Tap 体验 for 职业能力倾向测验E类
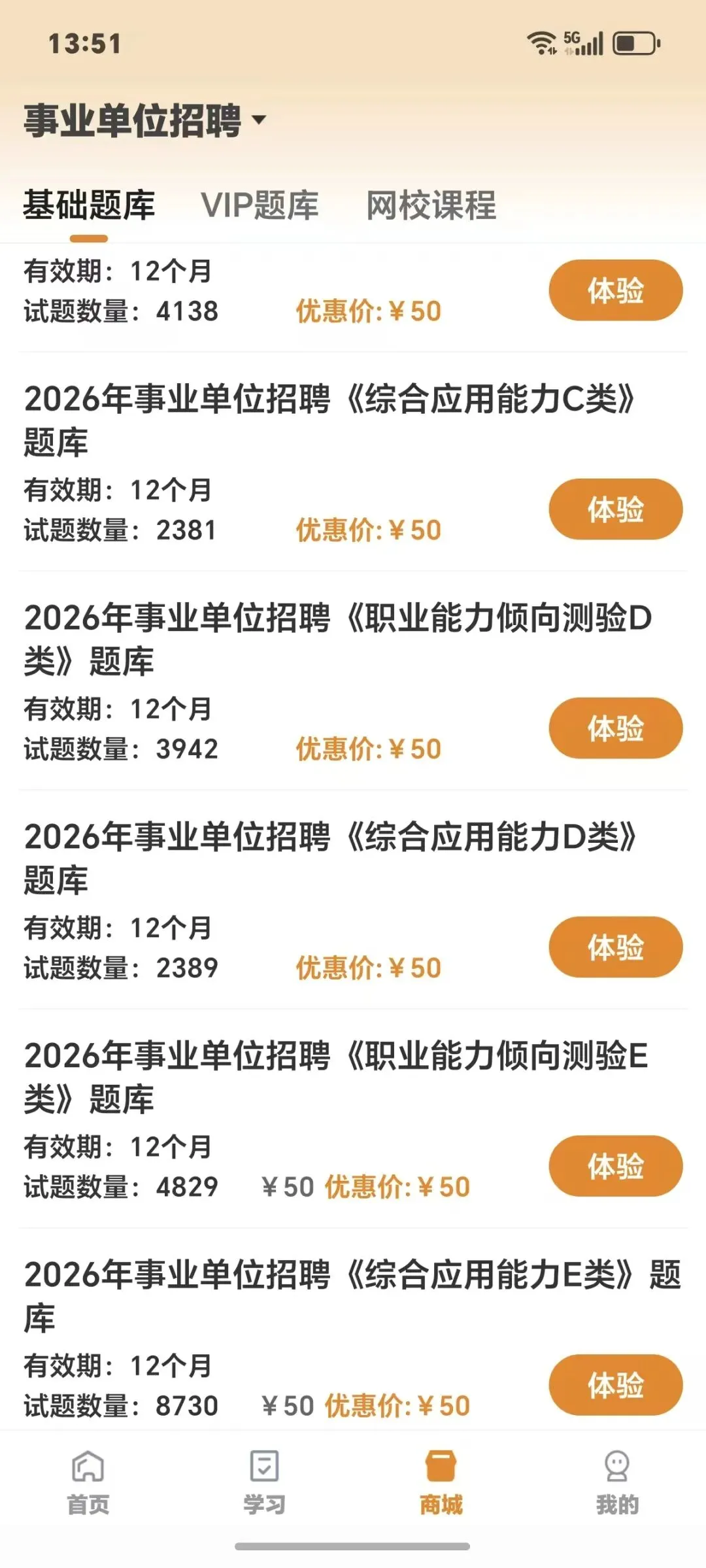This screenshot has height=1568, width=706. click(615, 1167)
